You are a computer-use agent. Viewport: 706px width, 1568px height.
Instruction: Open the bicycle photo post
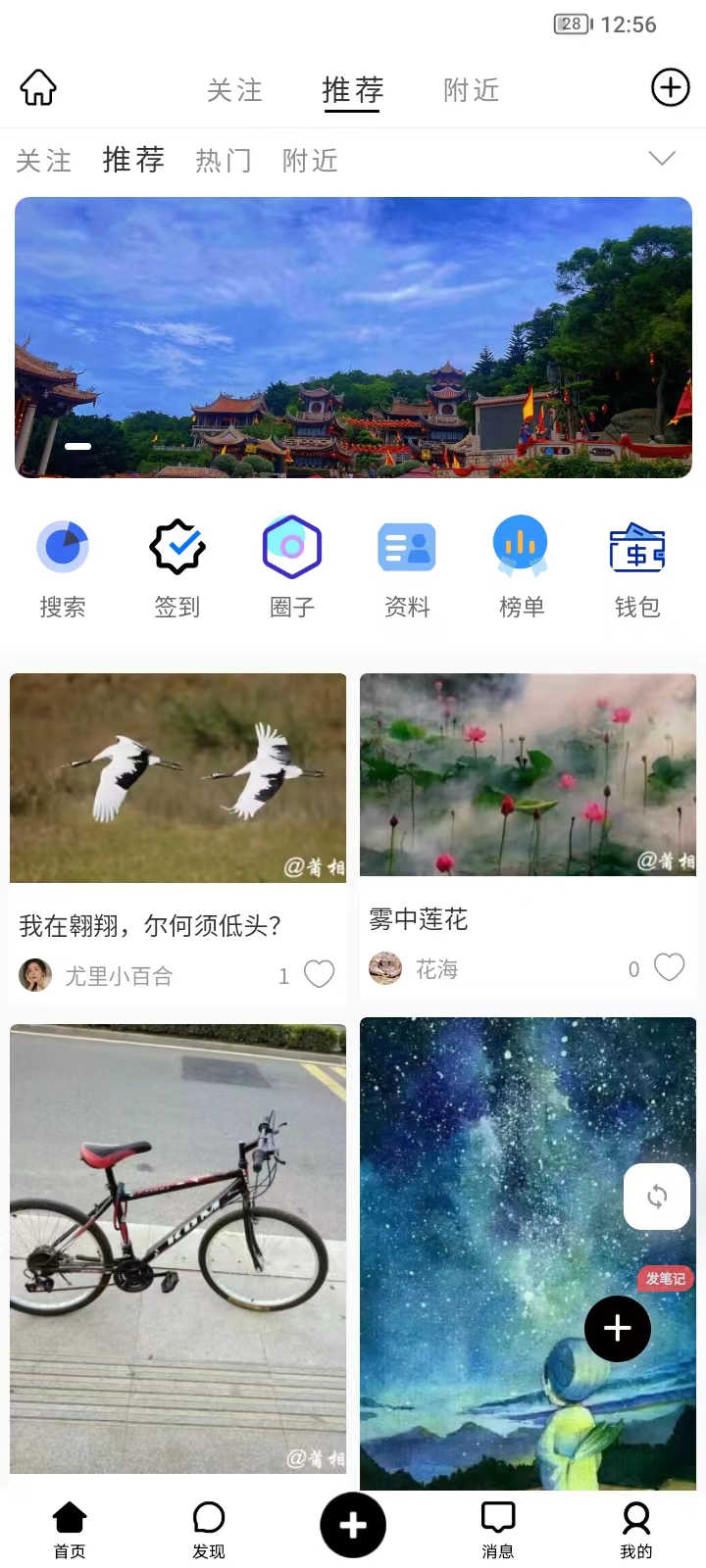pyautogui.click(x=177, y=1249)
